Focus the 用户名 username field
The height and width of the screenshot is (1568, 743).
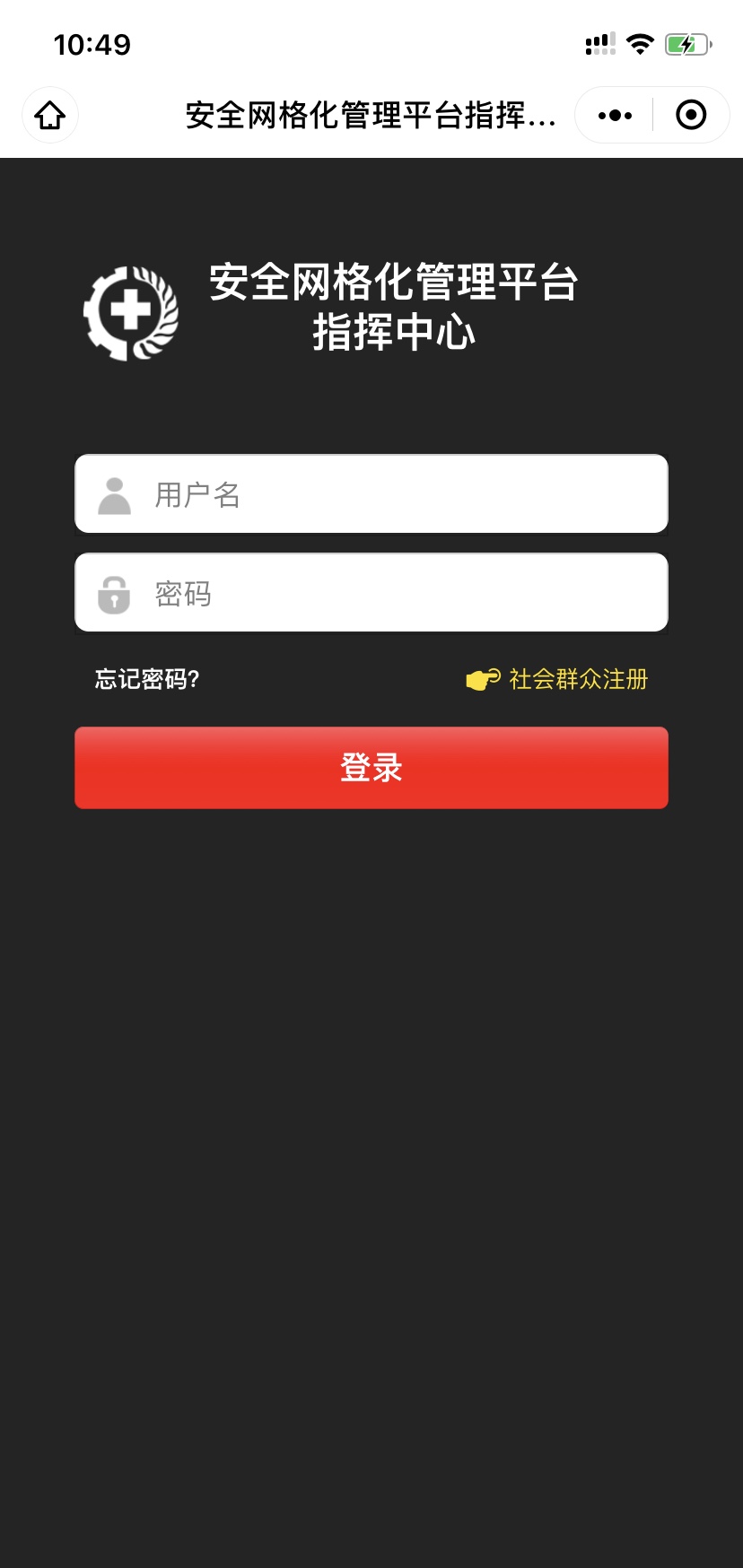coord(371,494)
